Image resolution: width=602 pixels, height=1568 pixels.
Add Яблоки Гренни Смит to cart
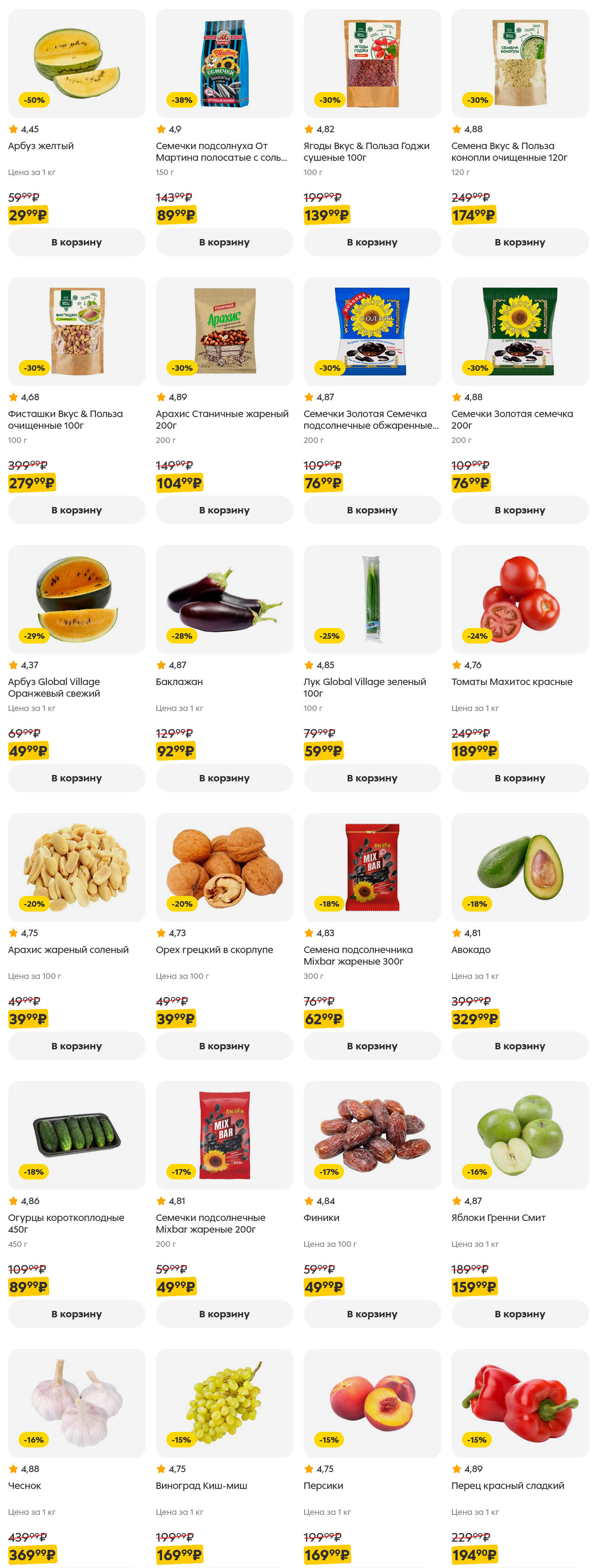(x=520, y=1313)
